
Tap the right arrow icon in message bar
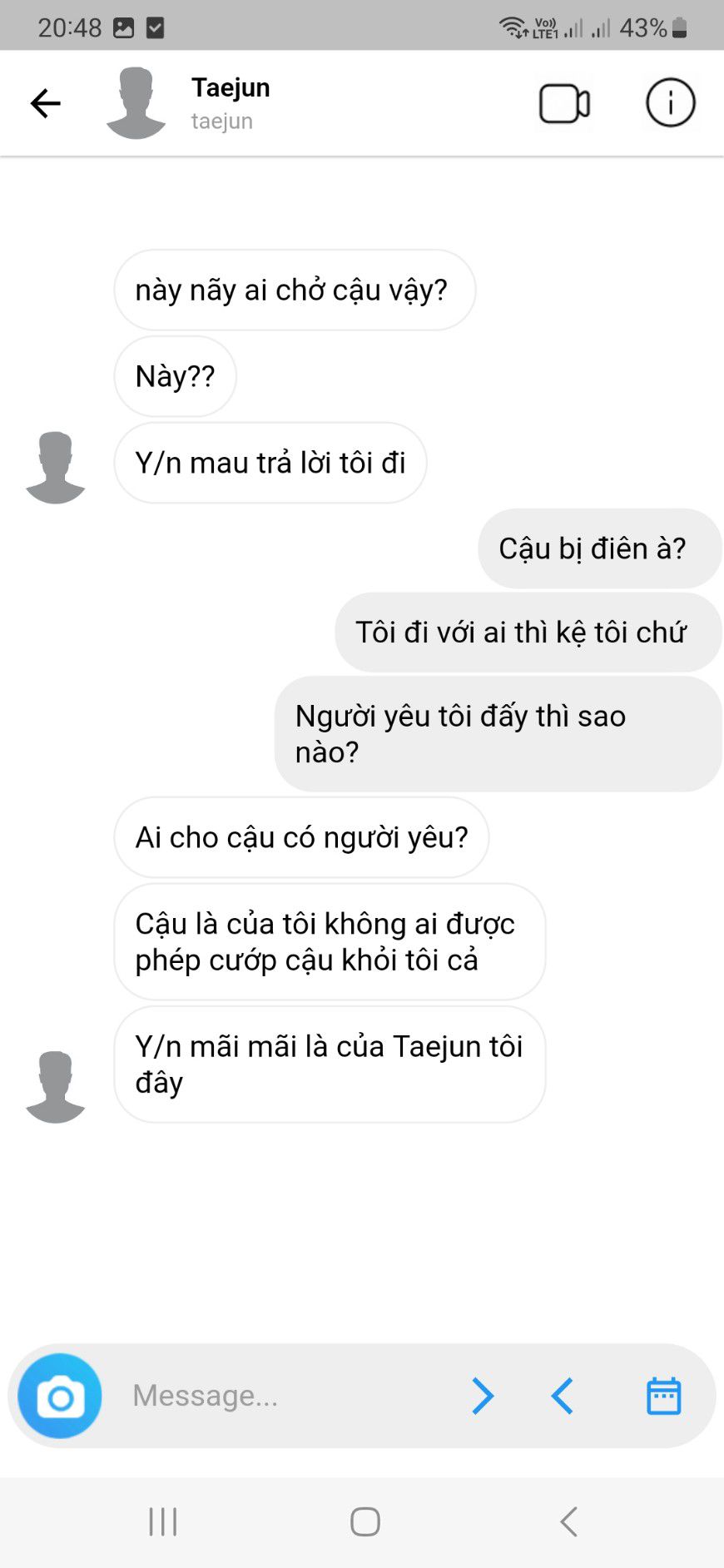coord(483,1396)
